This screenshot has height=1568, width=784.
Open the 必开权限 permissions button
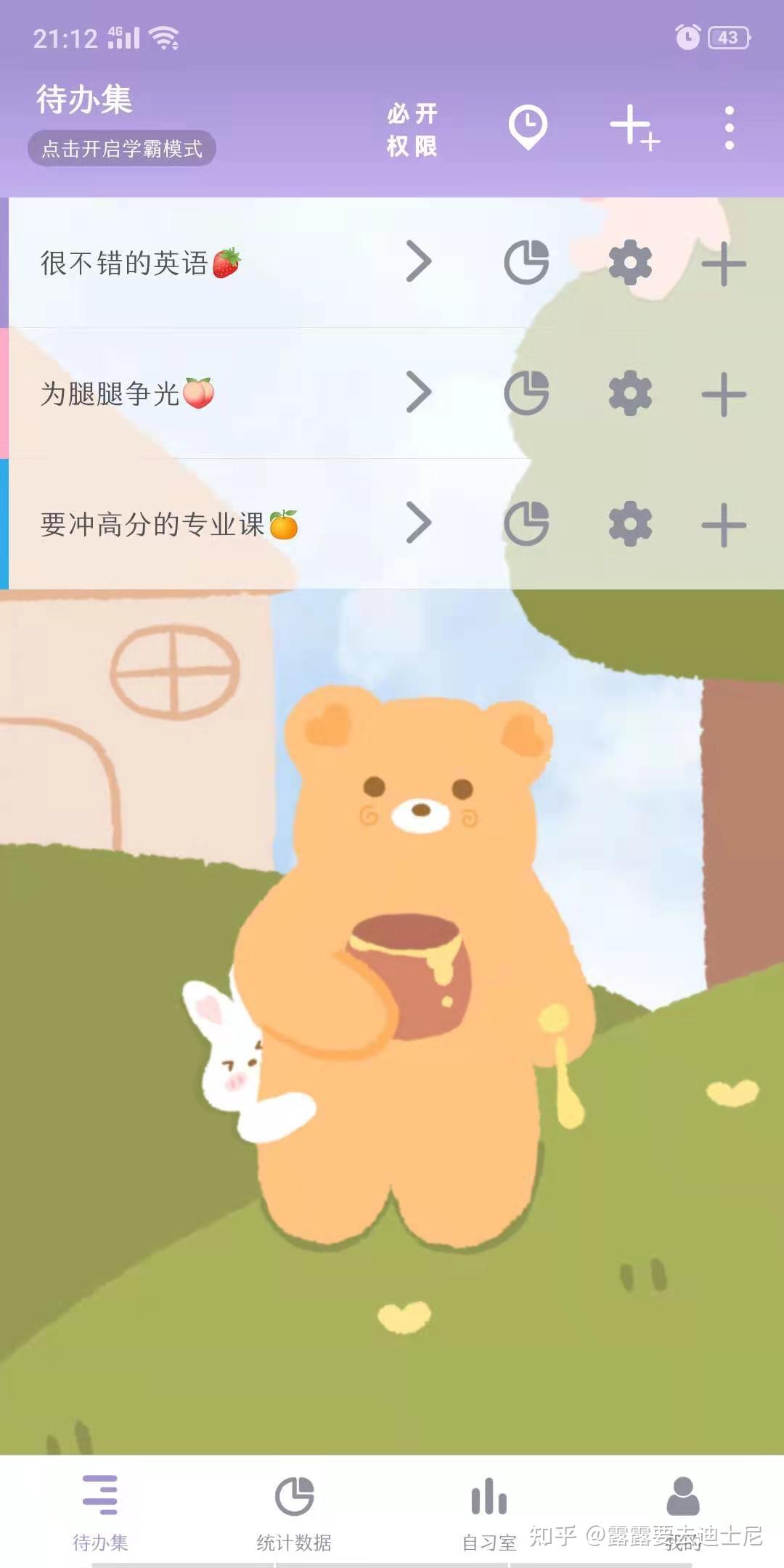pyautogui.click(x=412, y=130)
